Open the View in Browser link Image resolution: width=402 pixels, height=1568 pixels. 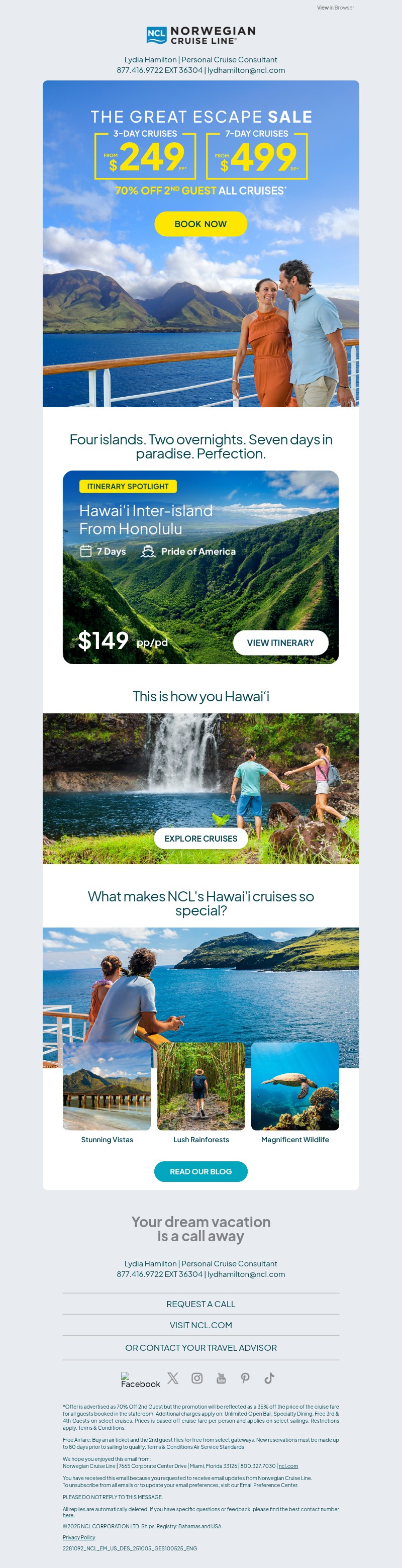click(335, 8)
